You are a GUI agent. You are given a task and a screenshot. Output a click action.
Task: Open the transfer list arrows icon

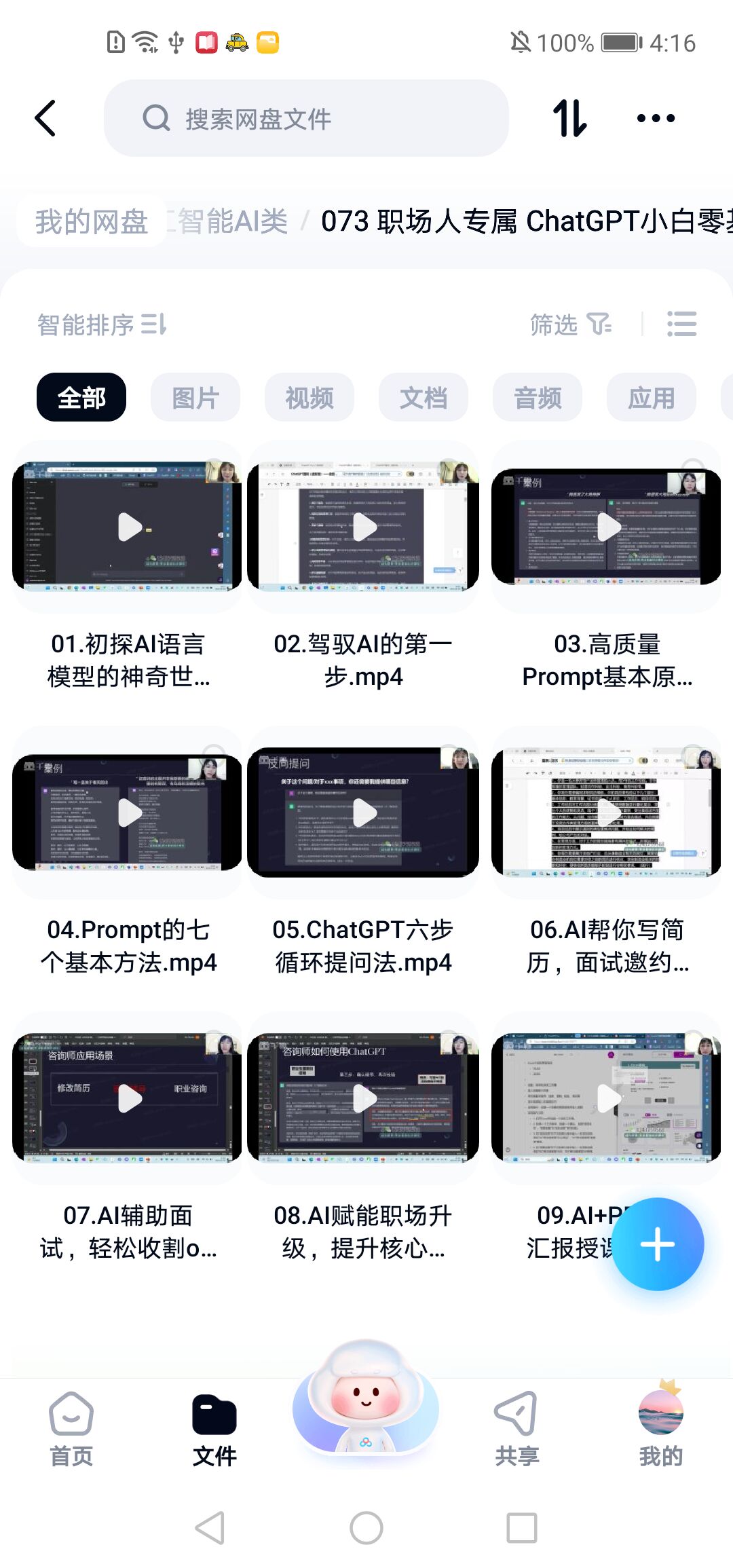point(569,119)
